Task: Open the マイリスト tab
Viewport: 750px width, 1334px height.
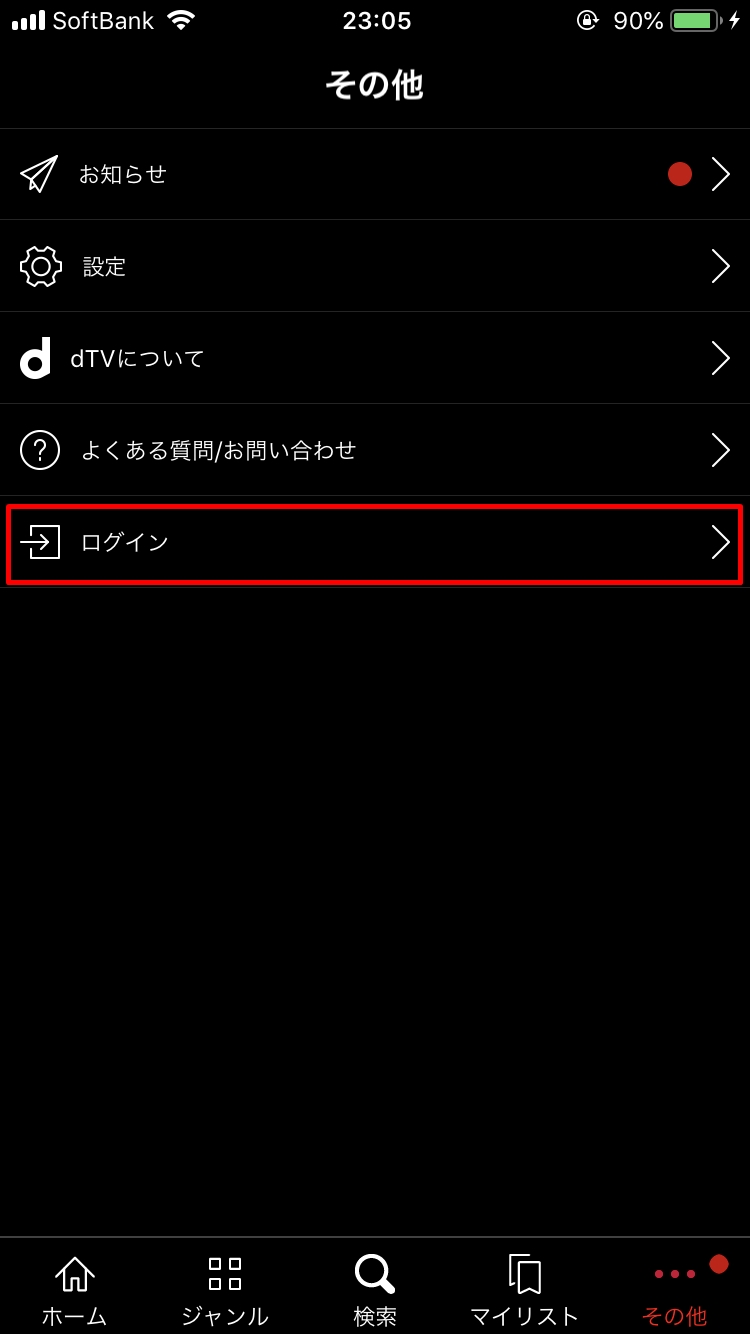Action: pyautogui.click(x=525, y=1289)
